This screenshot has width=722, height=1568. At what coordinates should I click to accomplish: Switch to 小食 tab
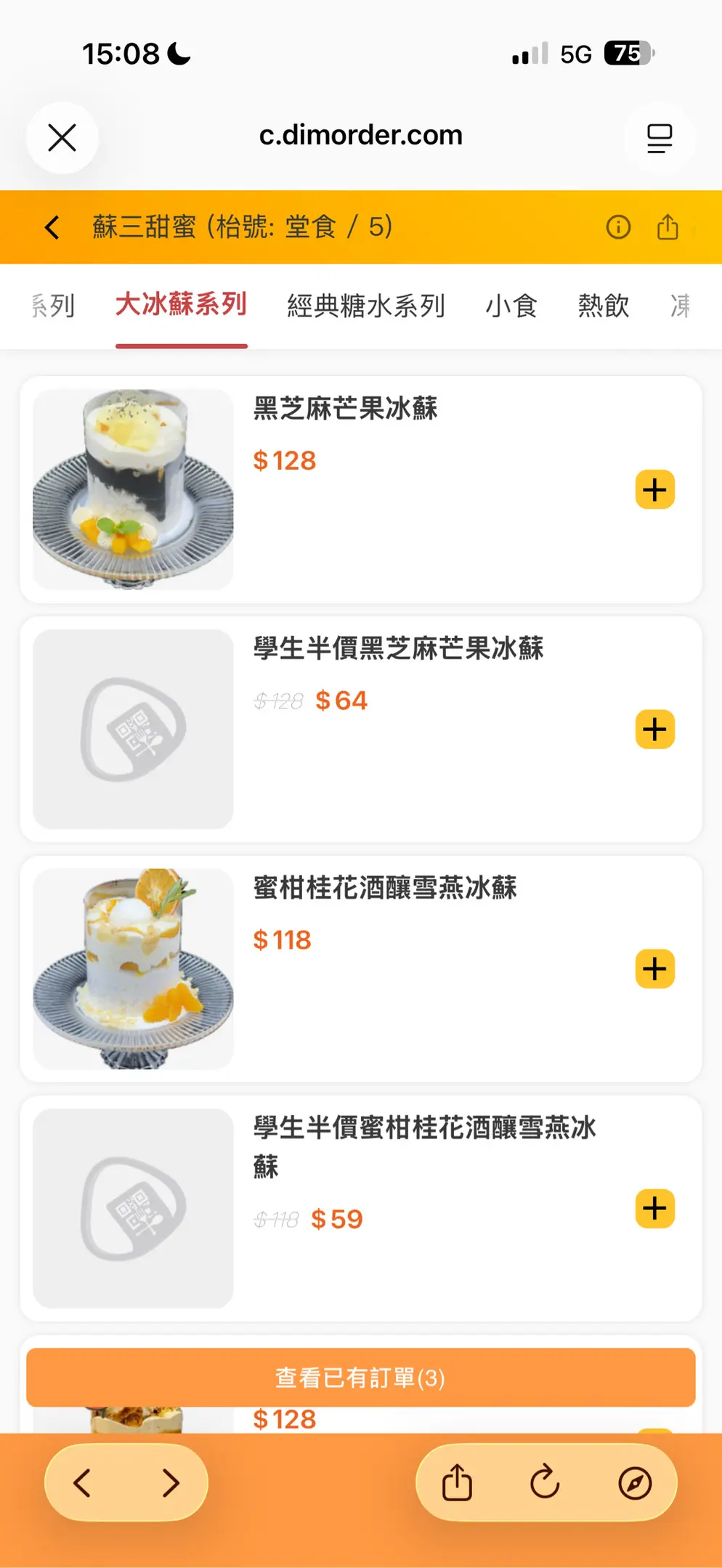(511, 306)
